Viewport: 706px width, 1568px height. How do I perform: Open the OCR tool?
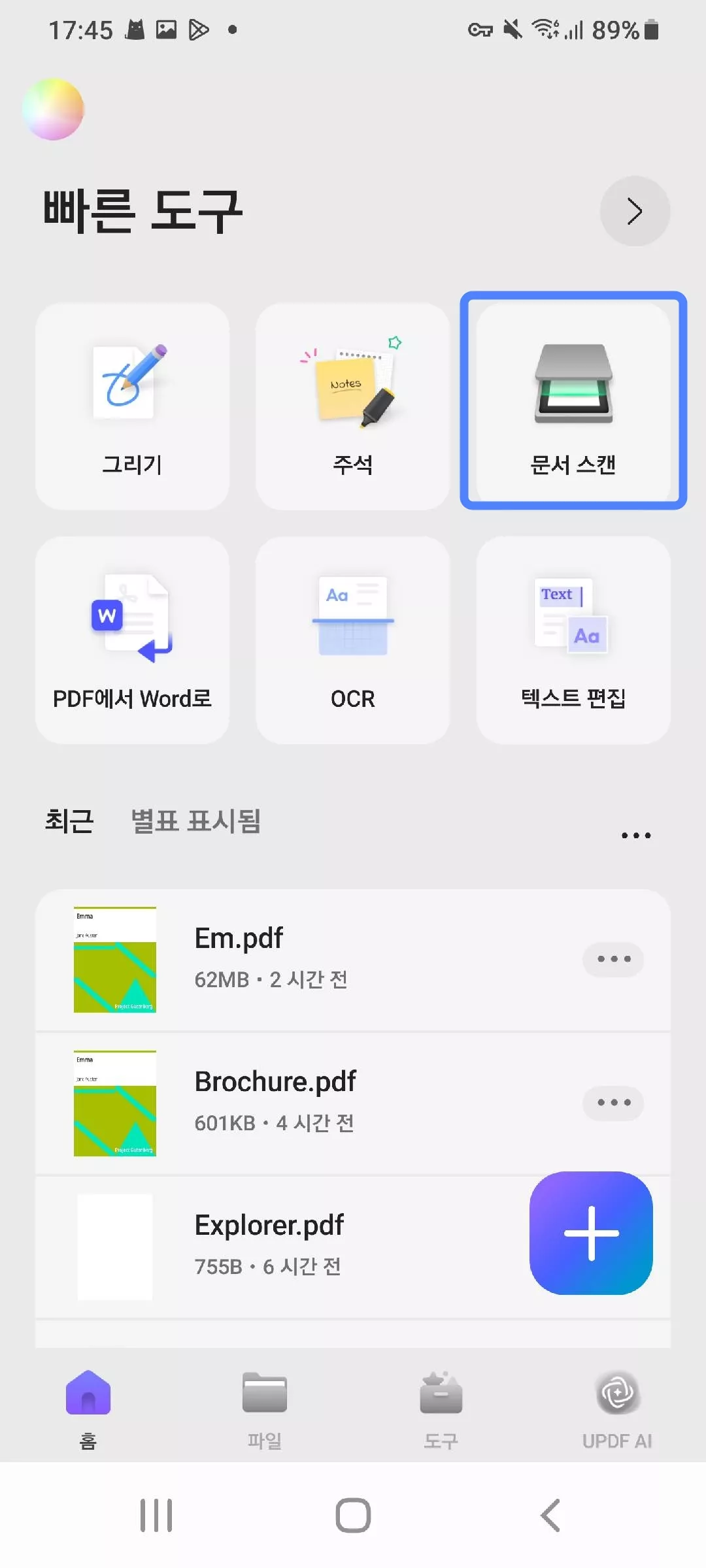point(352,640)
